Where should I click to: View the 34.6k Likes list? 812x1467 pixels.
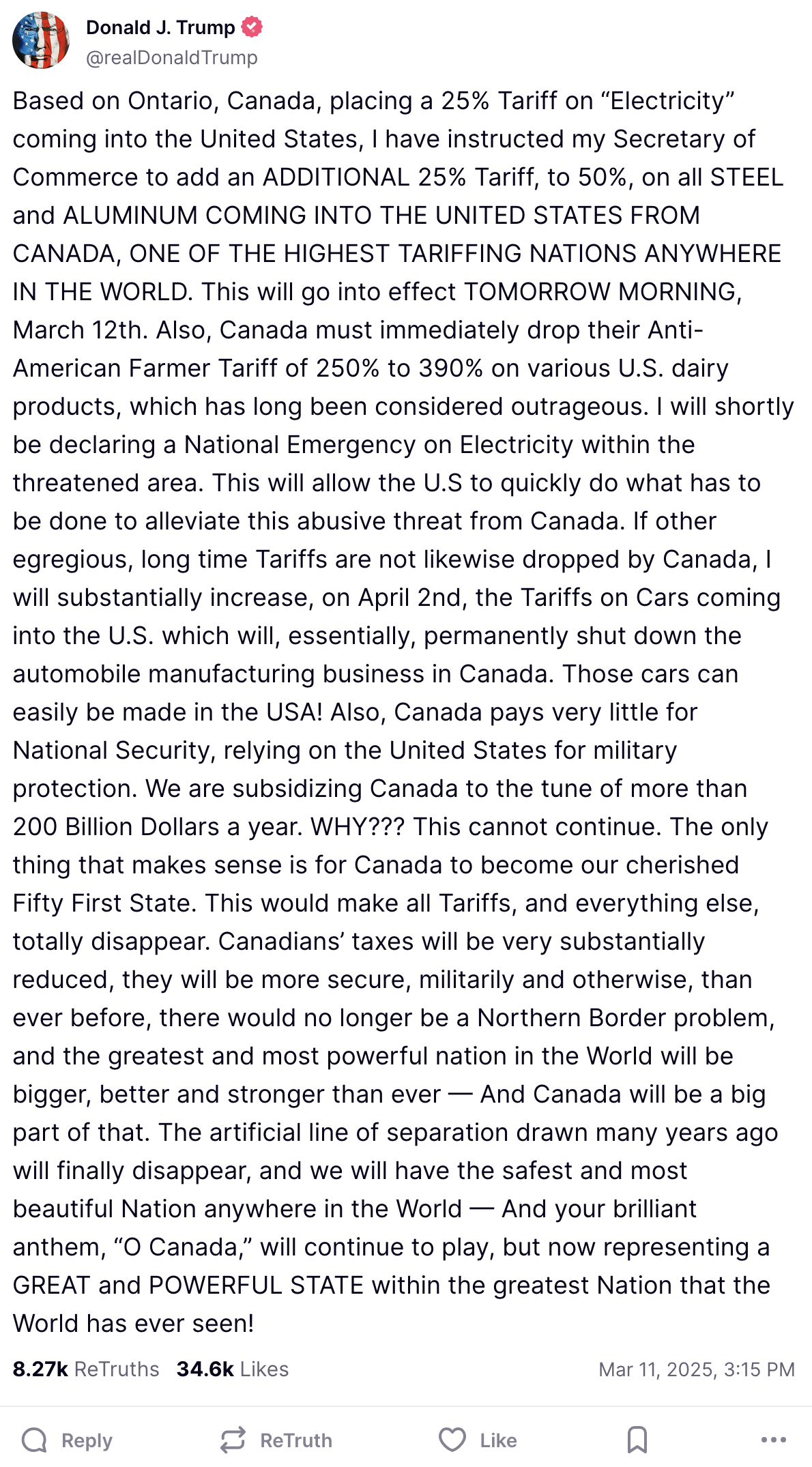point(233,1369)
